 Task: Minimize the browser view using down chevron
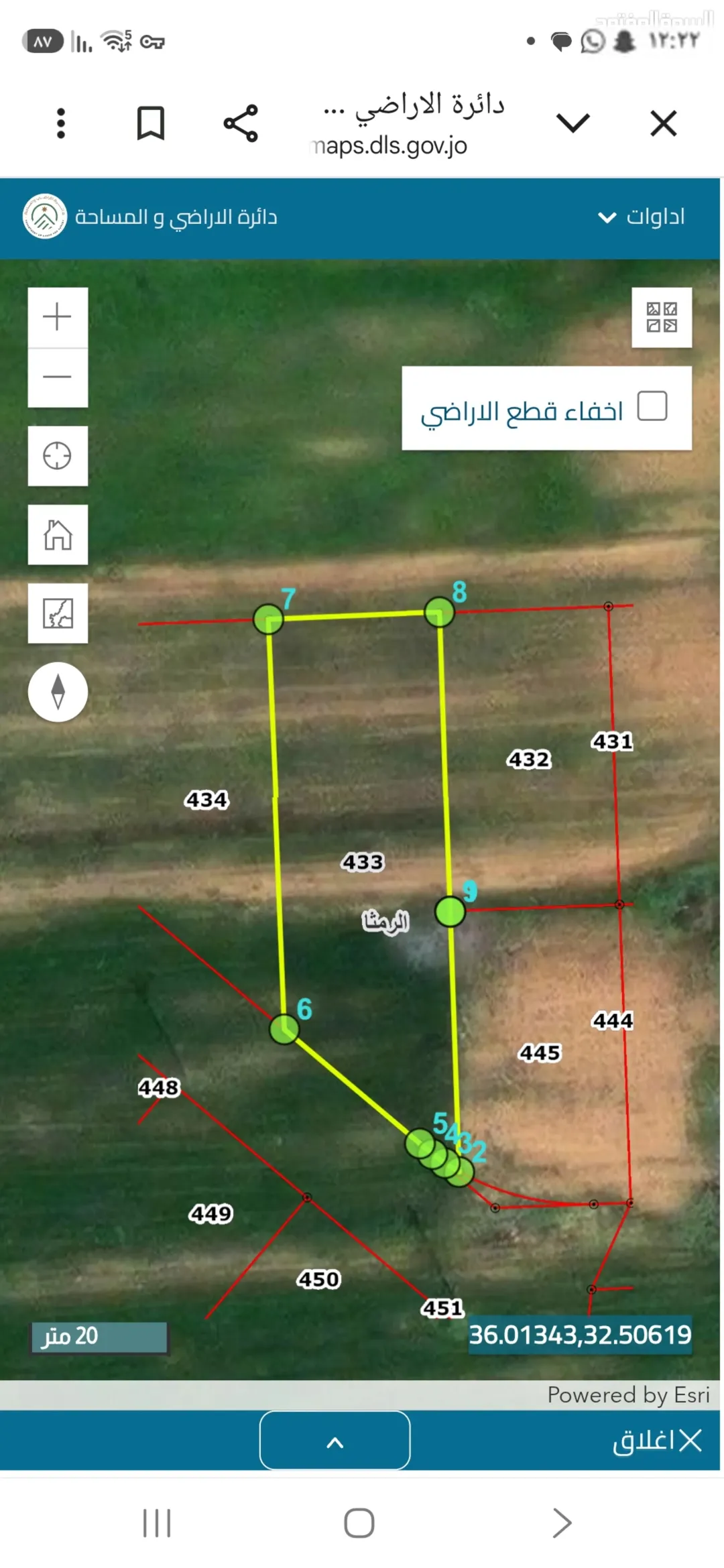pyautogui.click(x=573, y=123)
